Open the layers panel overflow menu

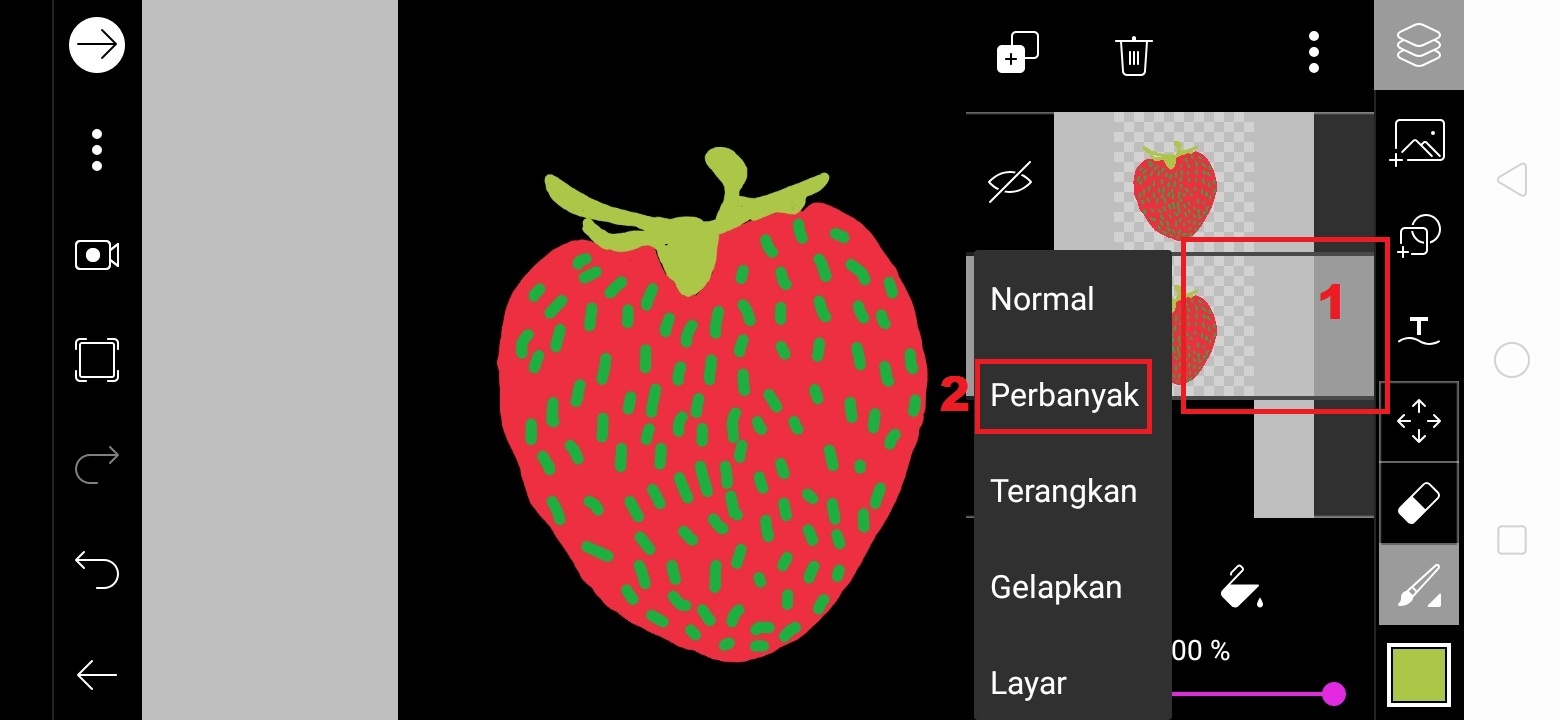1314,52
